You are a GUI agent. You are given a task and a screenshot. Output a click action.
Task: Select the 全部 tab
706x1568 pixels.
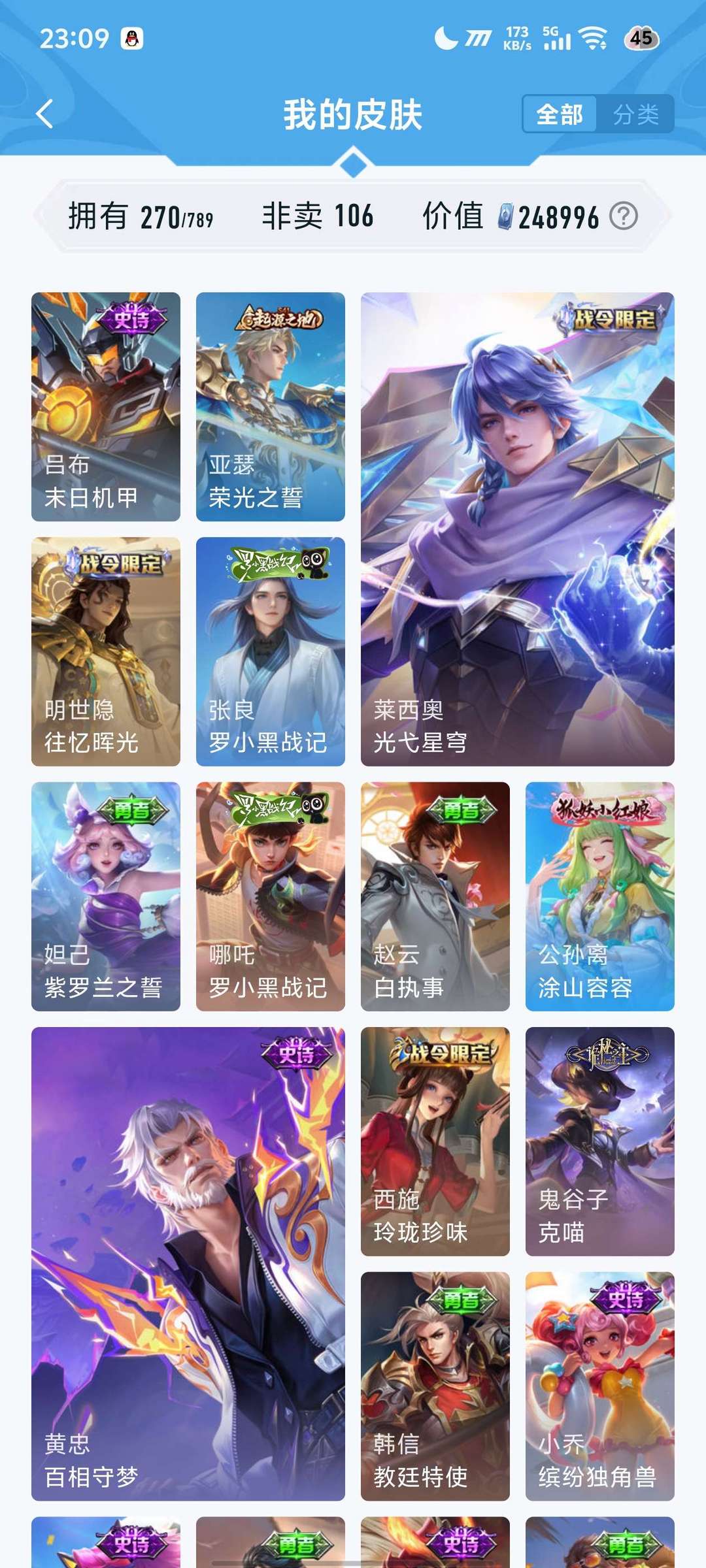pos(560,114)
